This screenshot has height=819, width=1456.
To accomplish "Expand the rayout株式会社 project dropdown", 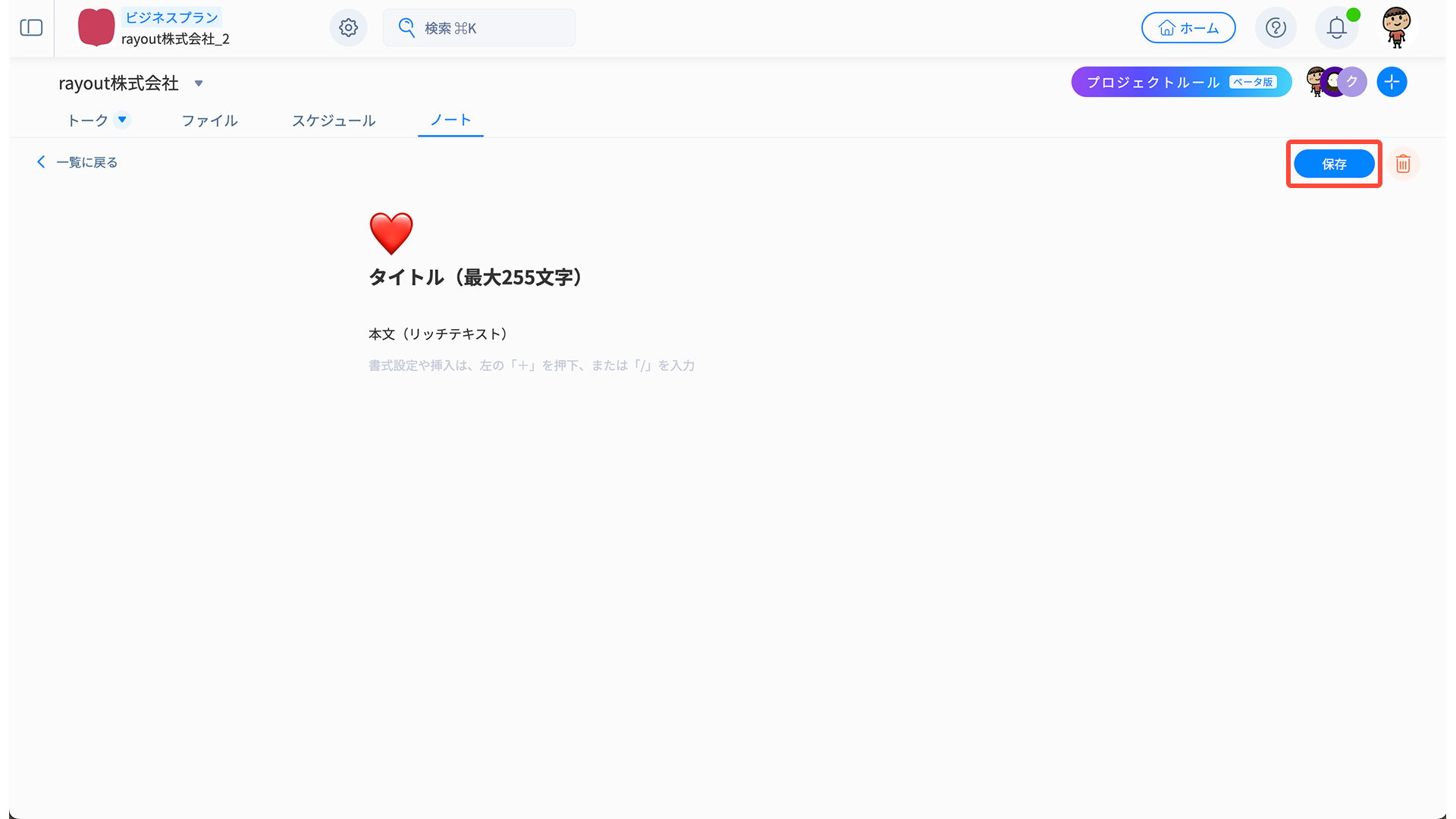I will [199, 83].
